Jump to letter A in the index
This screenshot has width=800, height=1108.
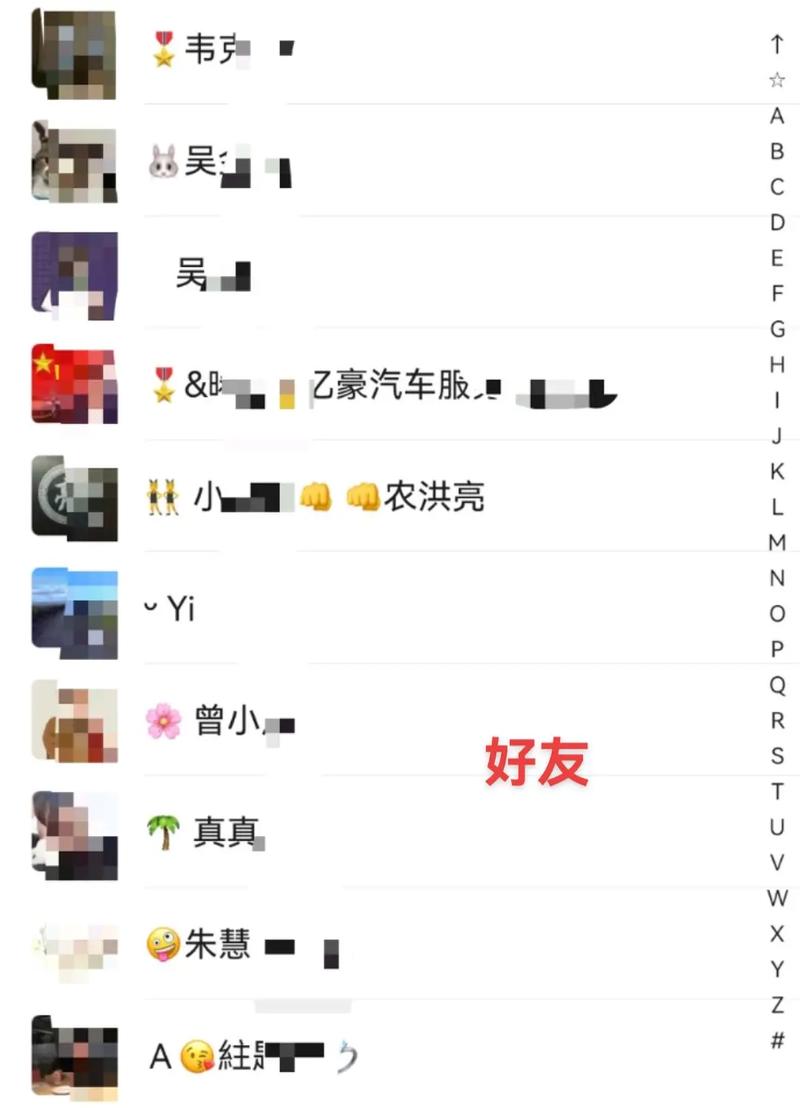777,116
